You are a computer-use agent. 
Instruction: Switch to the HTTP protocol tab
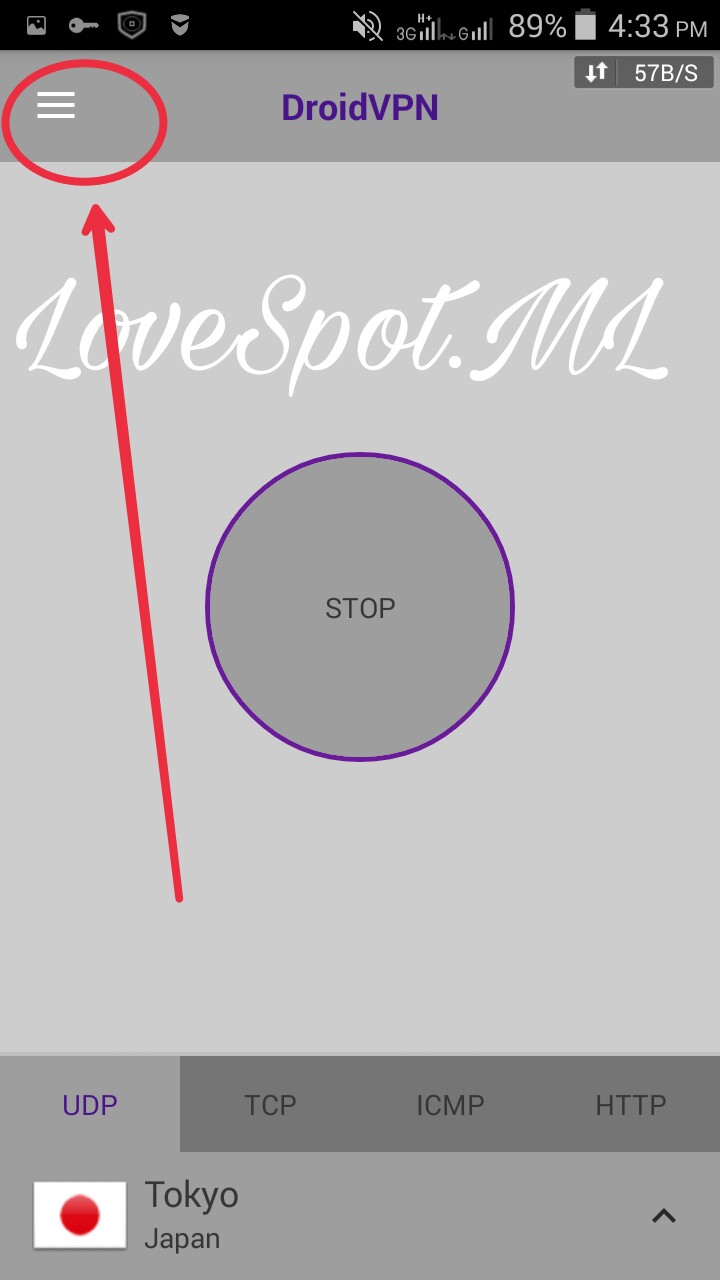coord(630,1105)
